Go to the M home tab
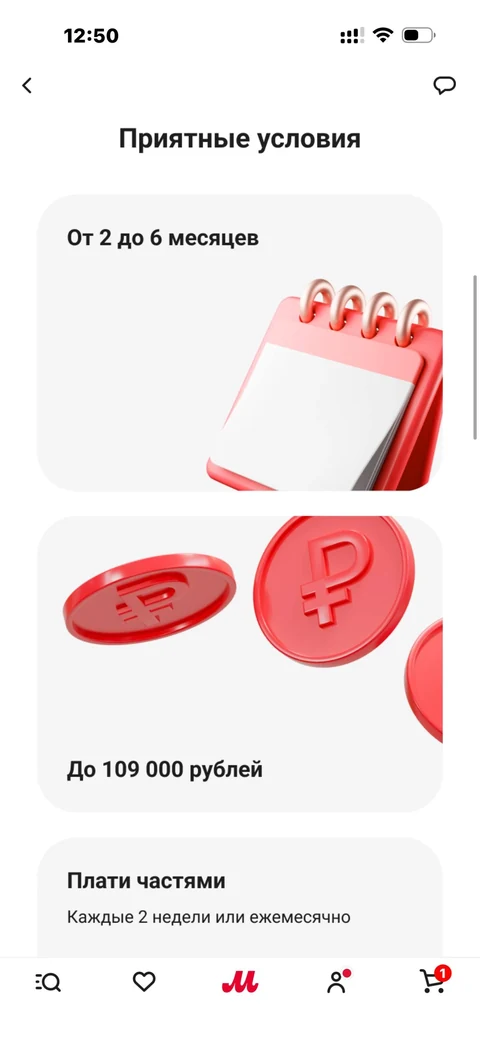This screenshot has height=1043, width=480. tap(240, 982)
